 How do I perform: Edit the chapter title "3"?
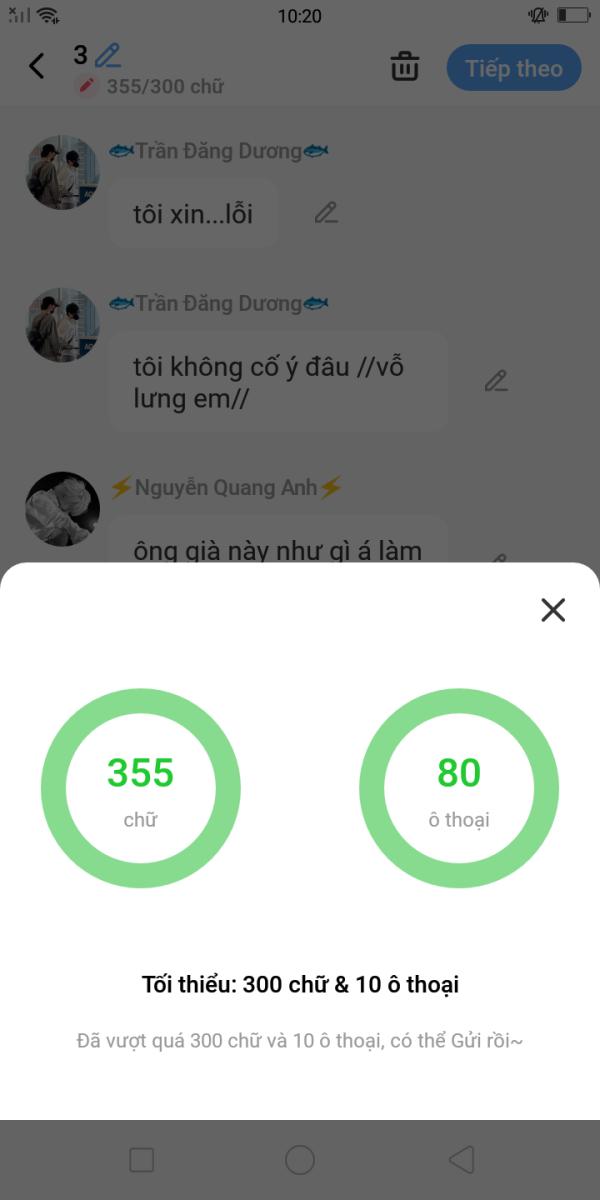coord(107,55)
